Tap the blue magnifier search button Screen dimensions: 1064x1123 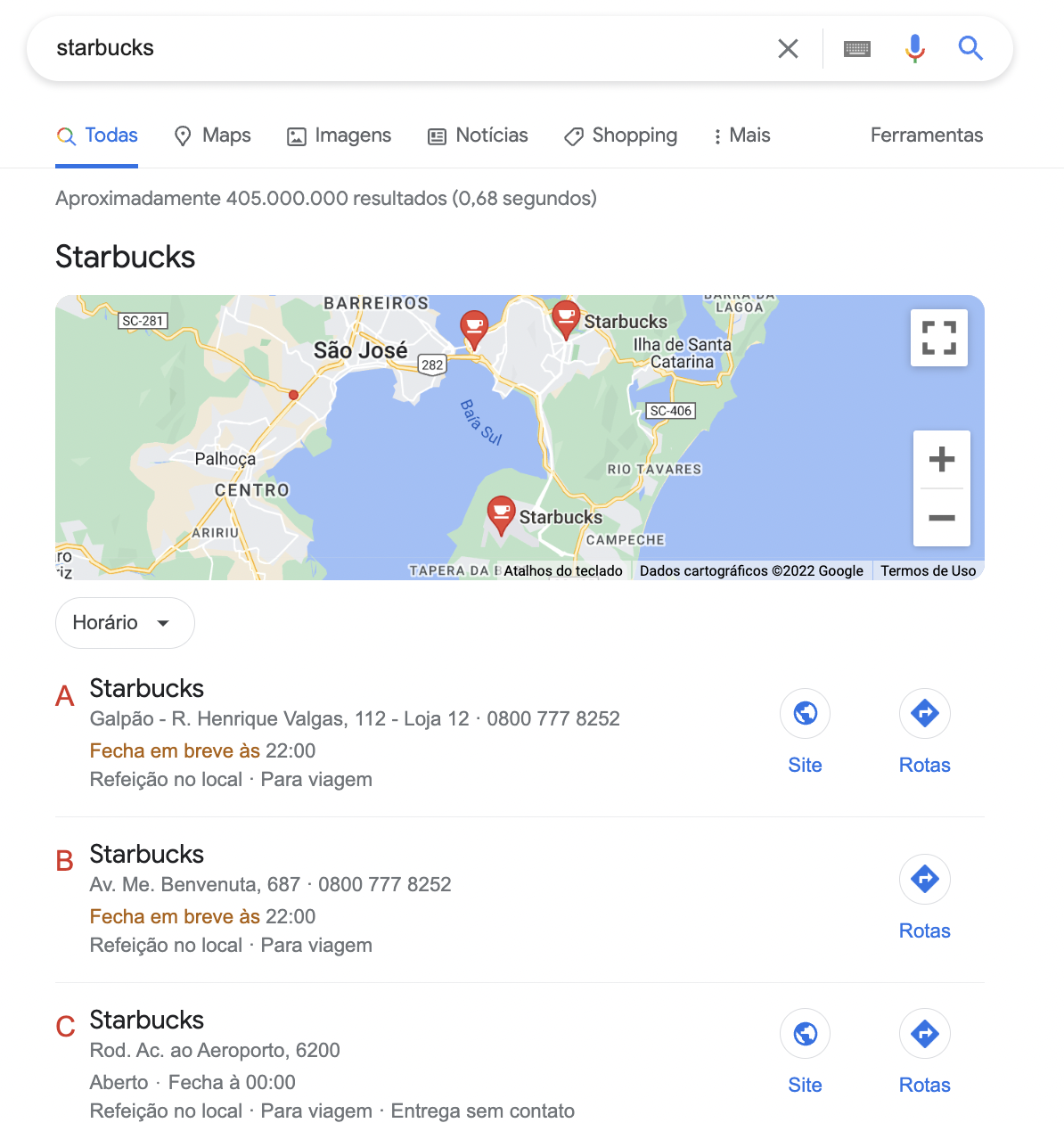pyautogui.click(x=970, y=48)
